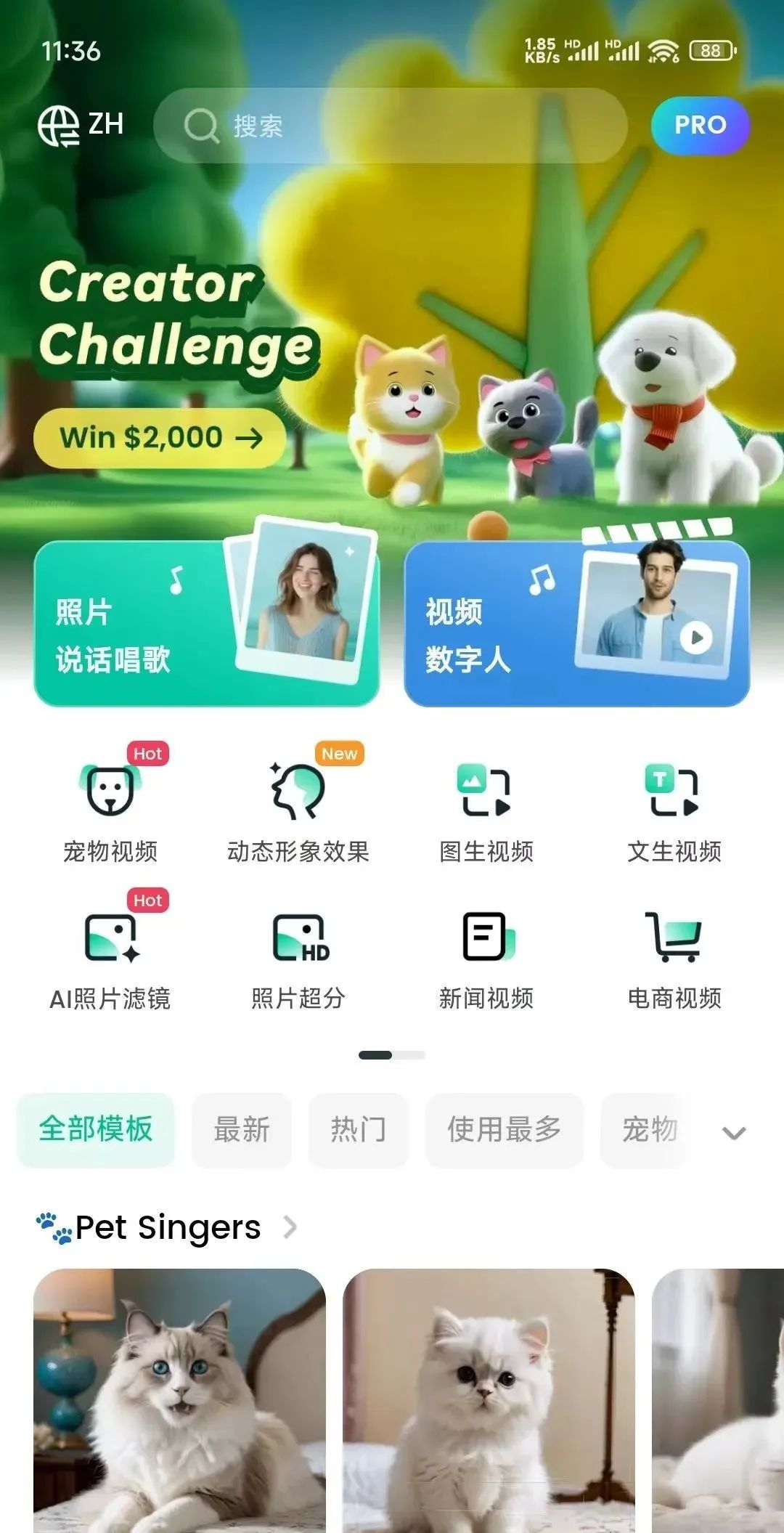Select 宠物视频 tool
This screenshot has width=784, height=1533.
point(110,808)
